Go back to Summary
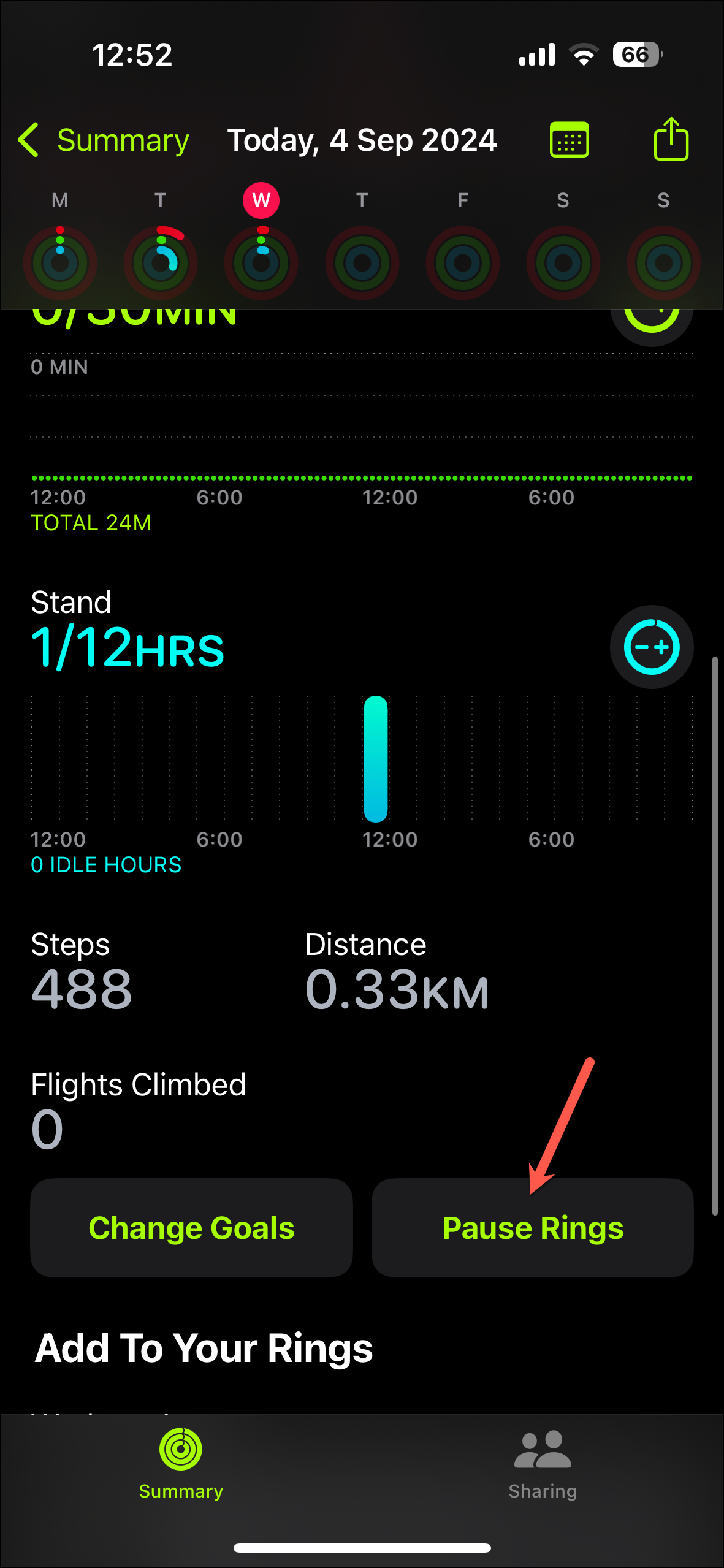 104,140
